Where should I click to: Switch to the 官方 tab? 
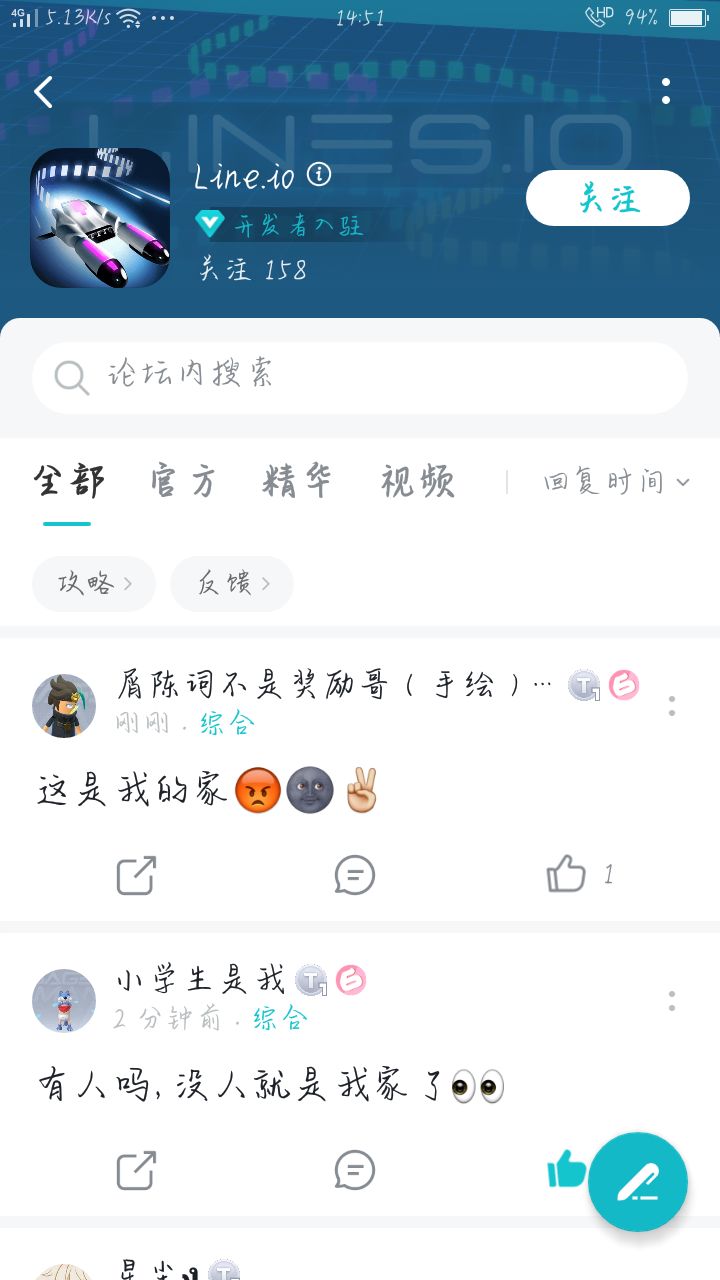183,482
